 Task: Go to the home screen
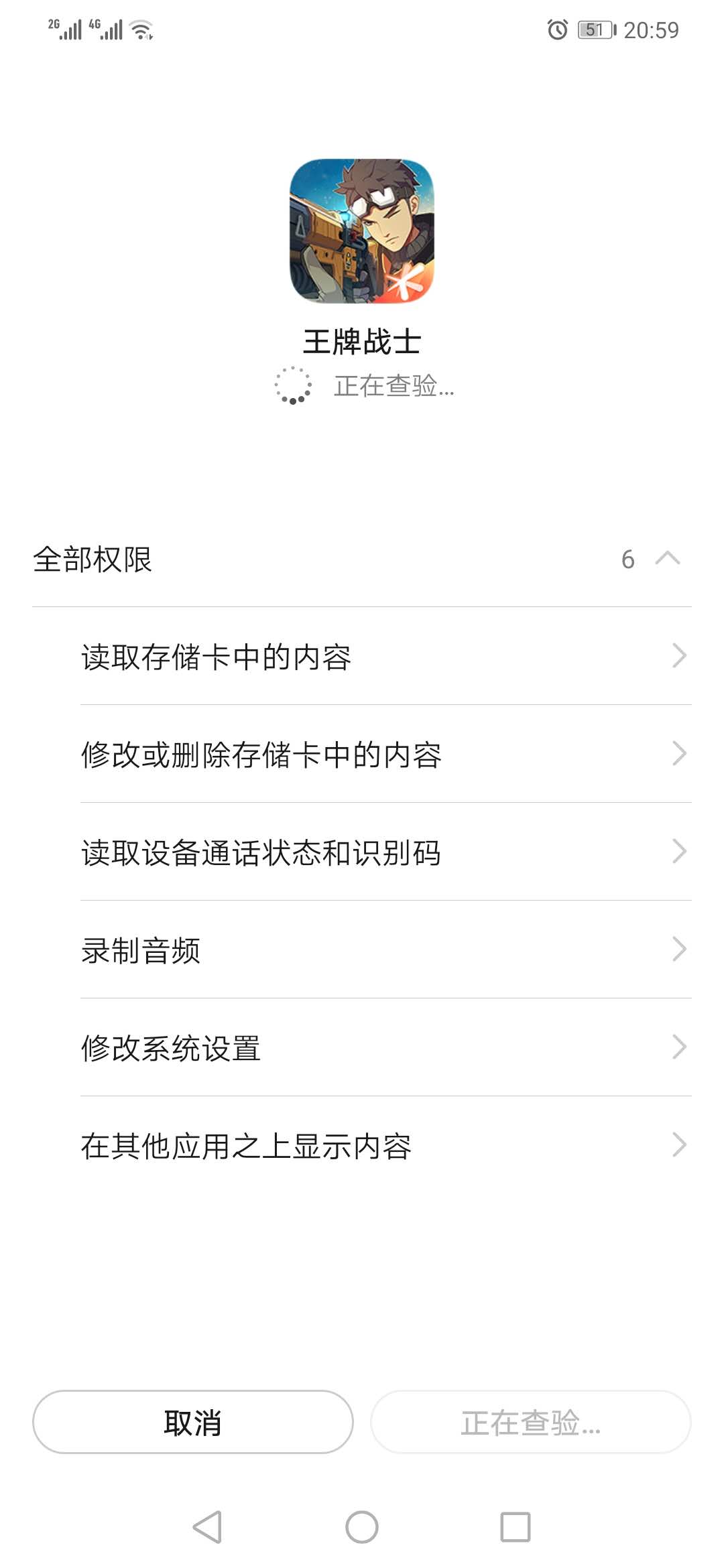click(362, 1527)
